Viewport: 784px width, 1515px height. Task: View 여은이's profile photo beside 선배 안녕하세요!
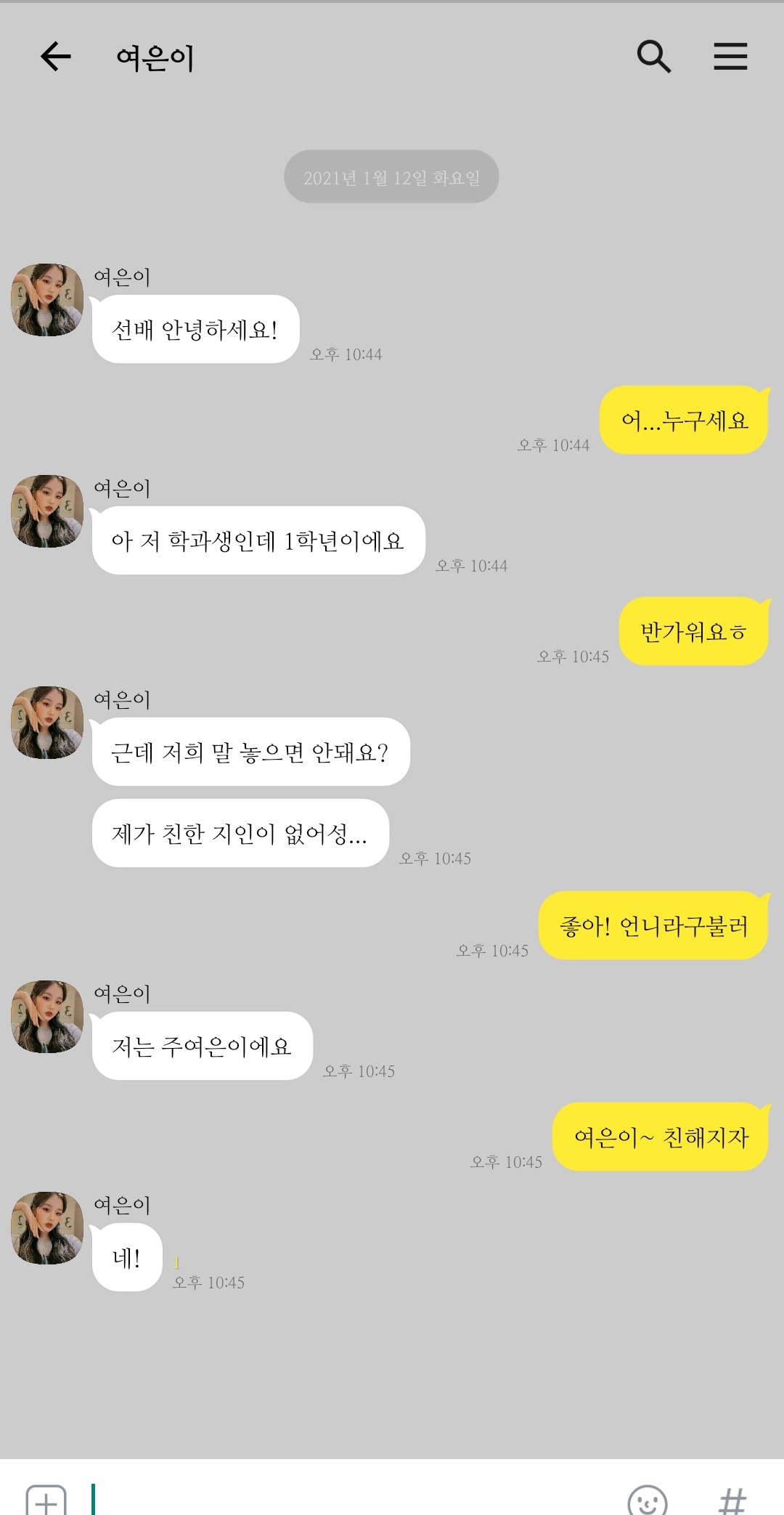(47, 300)
